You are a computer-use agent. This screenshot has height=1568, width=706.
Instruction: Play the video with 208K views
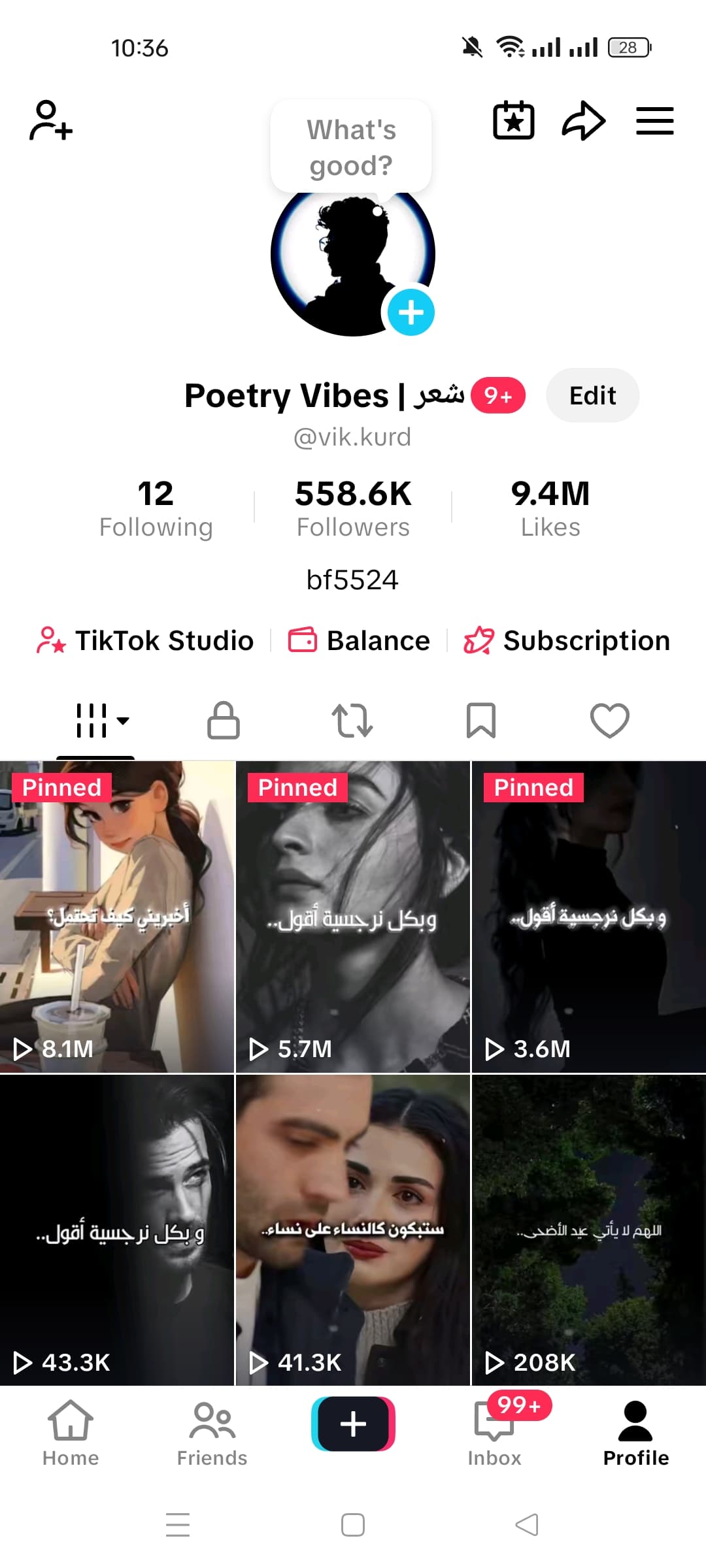point(588,1230)
